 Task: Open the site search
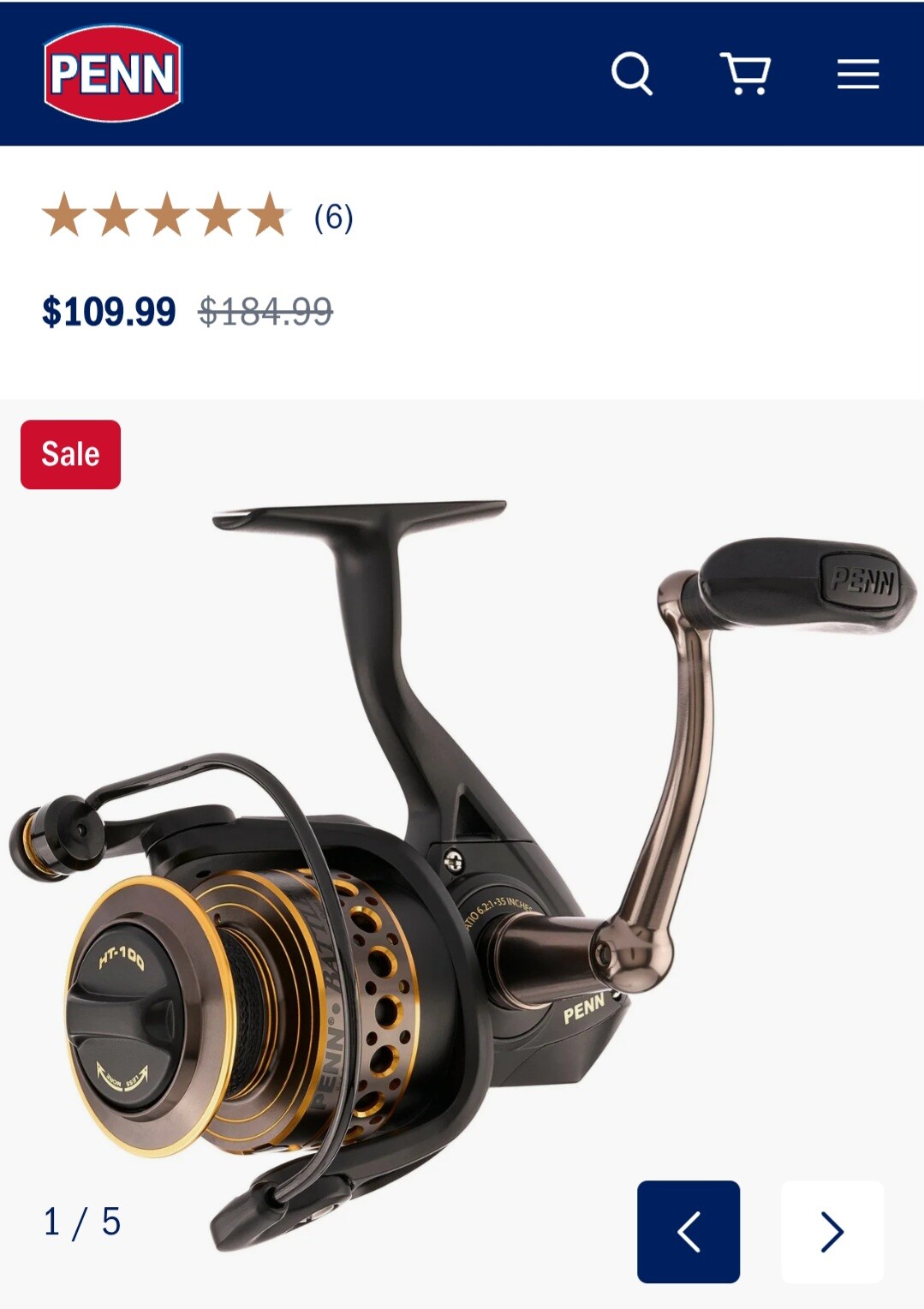(632, 74)
